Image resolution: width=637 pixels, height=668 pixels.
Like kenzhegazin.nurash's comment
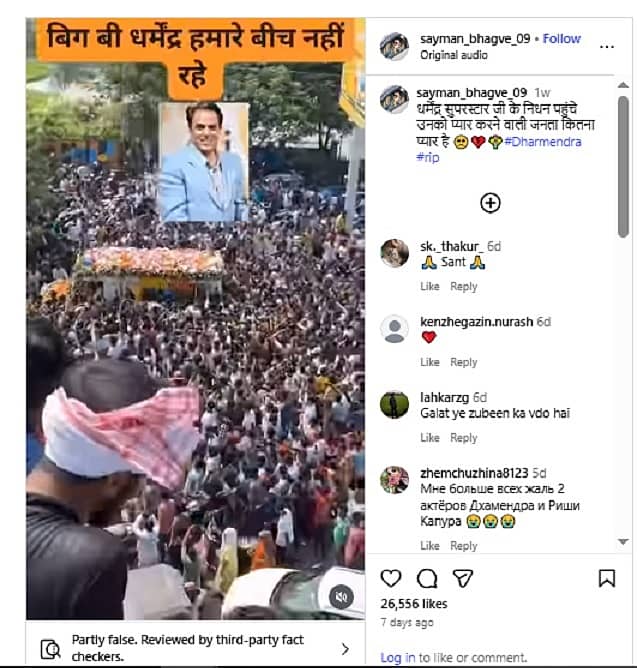tap(429, 362)
